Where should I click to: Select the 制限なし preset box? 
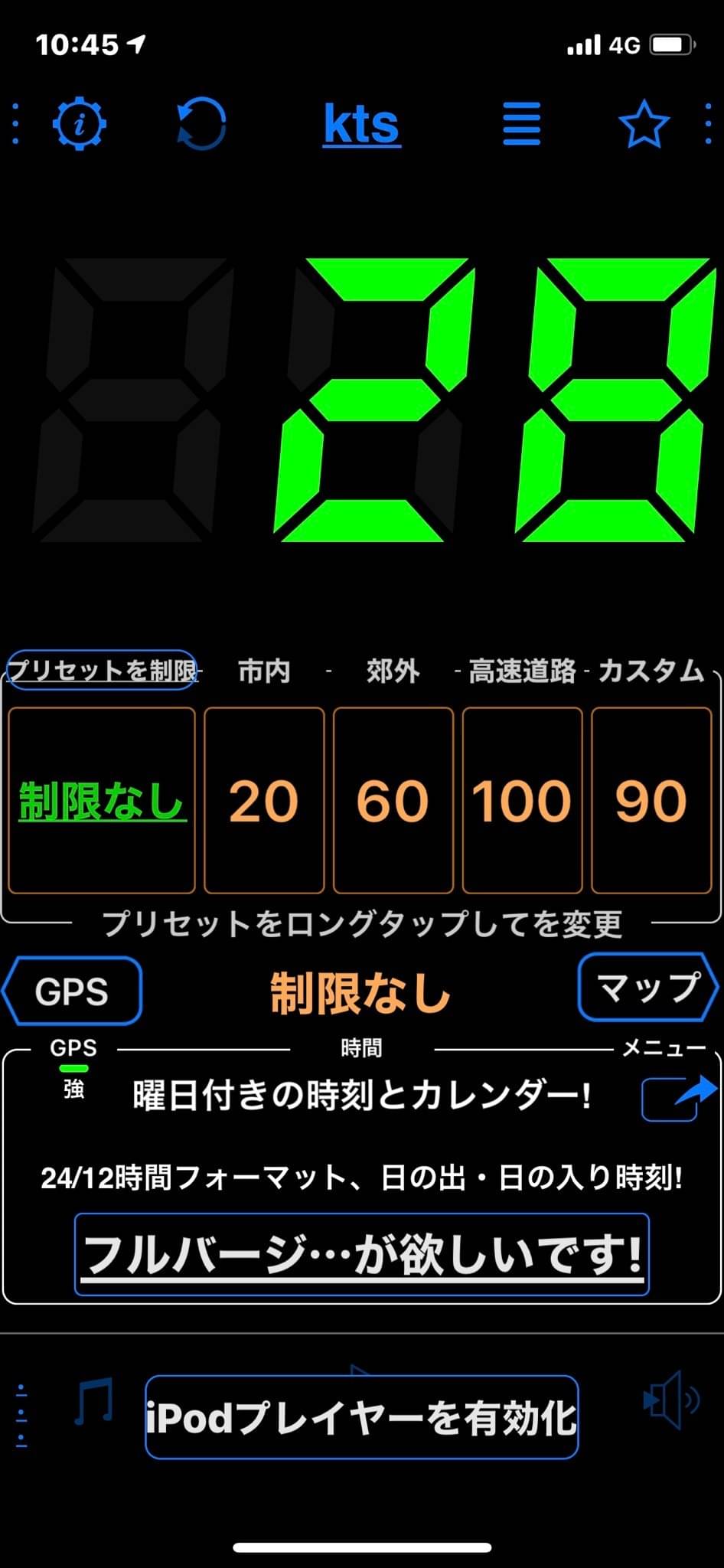(102, 801)
